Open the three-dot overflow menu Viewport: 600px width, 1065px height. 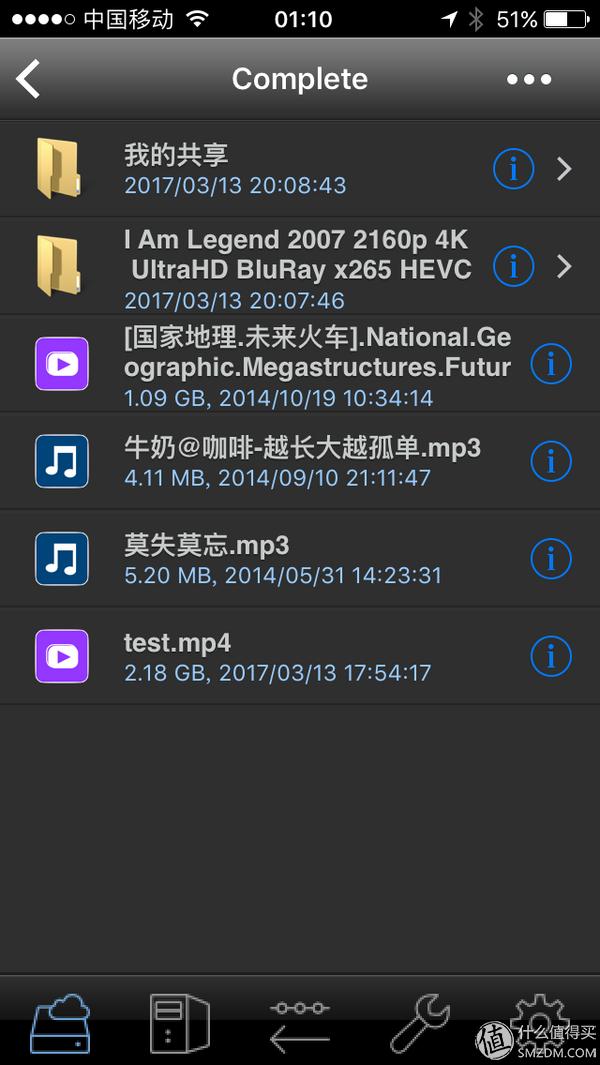coord(529,80)
